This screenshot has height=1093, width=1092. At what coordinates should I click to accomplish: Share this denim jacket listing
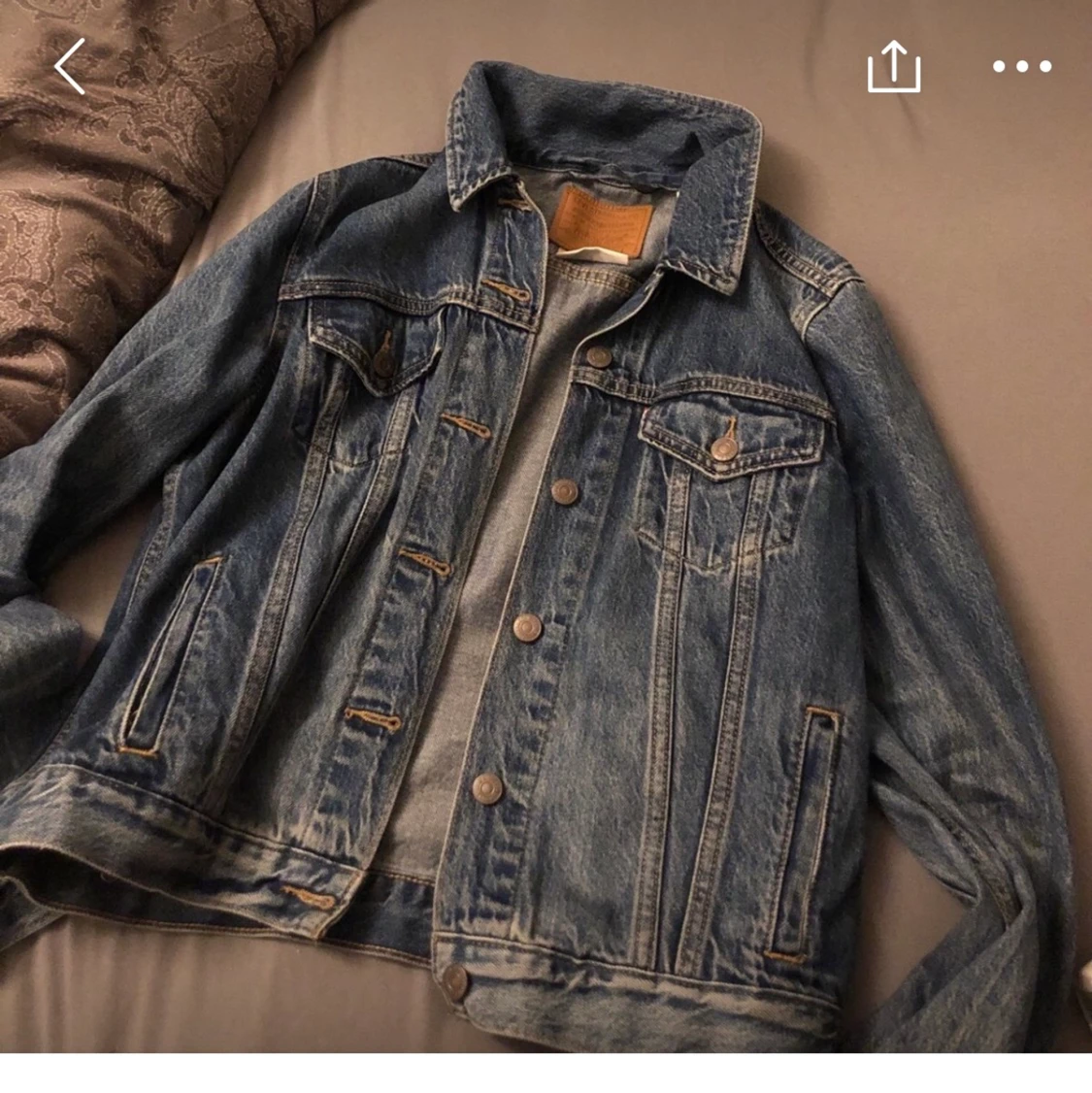click(893, 67)
